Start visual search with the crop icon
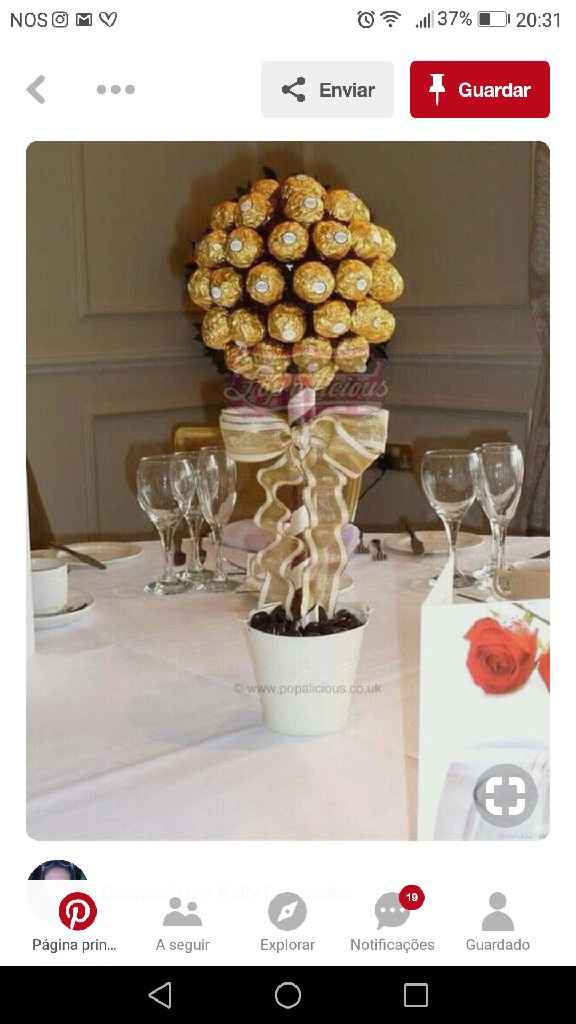Screen dimensions: 576x1024 click(x=505, y=795)
